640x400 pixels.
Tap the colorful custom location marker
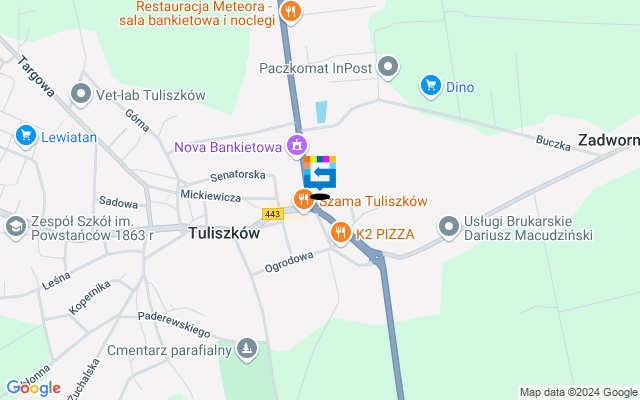click(320, 172)
